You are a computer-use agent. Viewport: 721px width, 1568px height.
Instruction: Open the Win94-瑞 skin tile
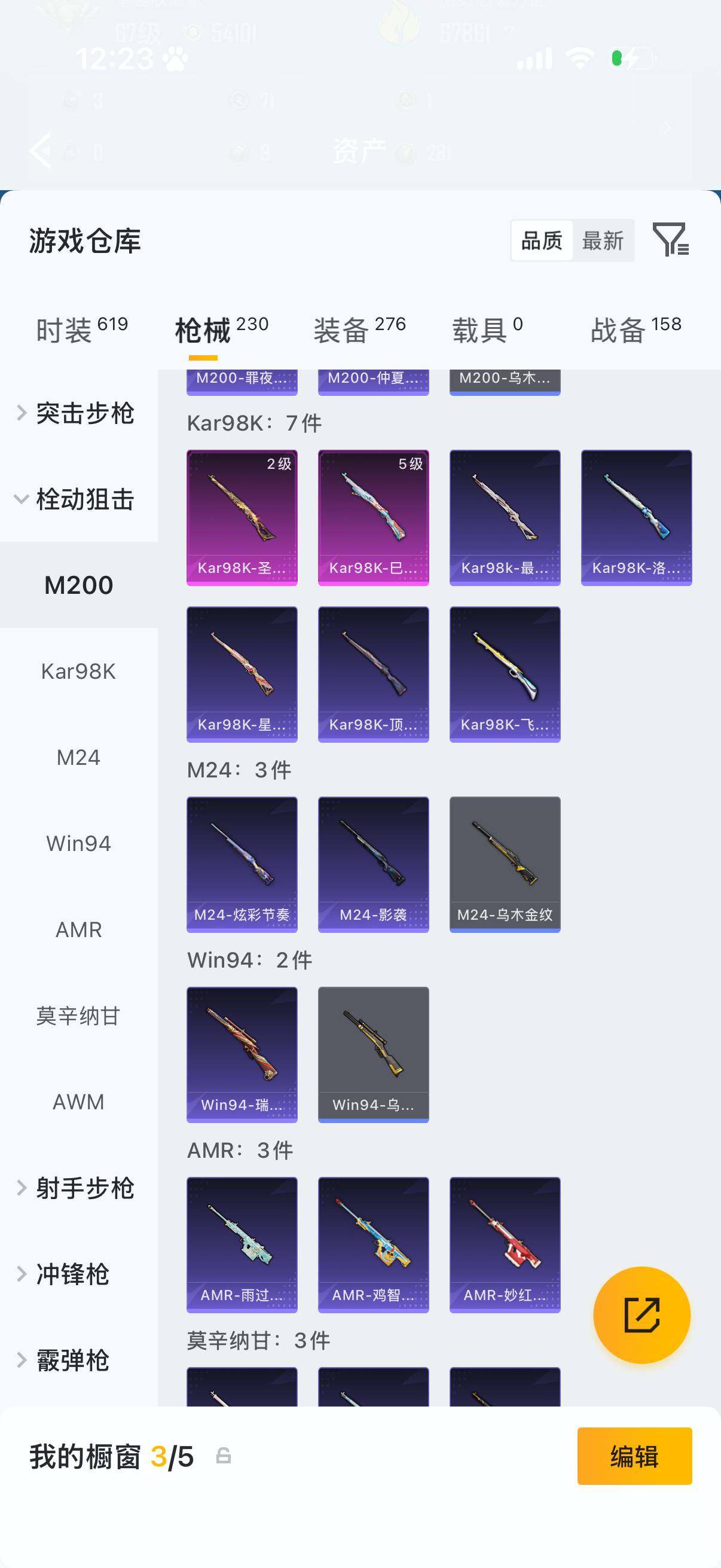tap(242, 1054)
